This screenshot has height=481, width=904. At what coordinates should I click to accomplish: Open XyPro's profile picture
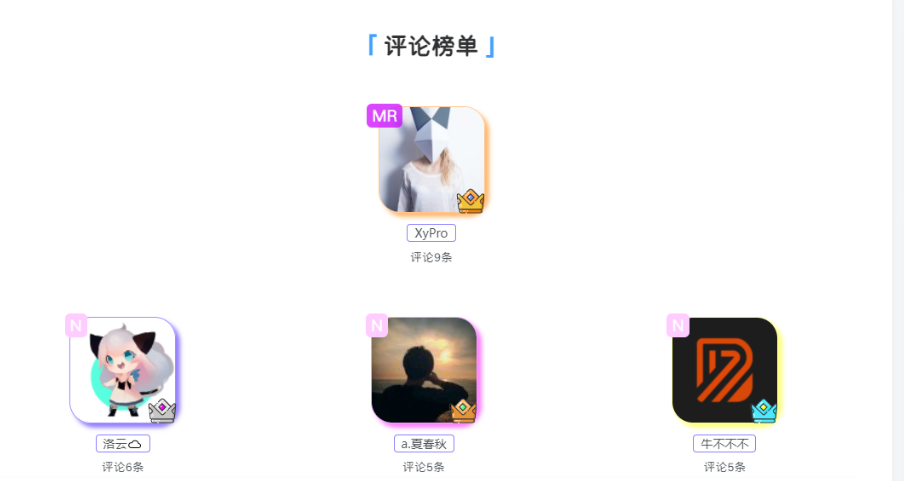point(432,159)
